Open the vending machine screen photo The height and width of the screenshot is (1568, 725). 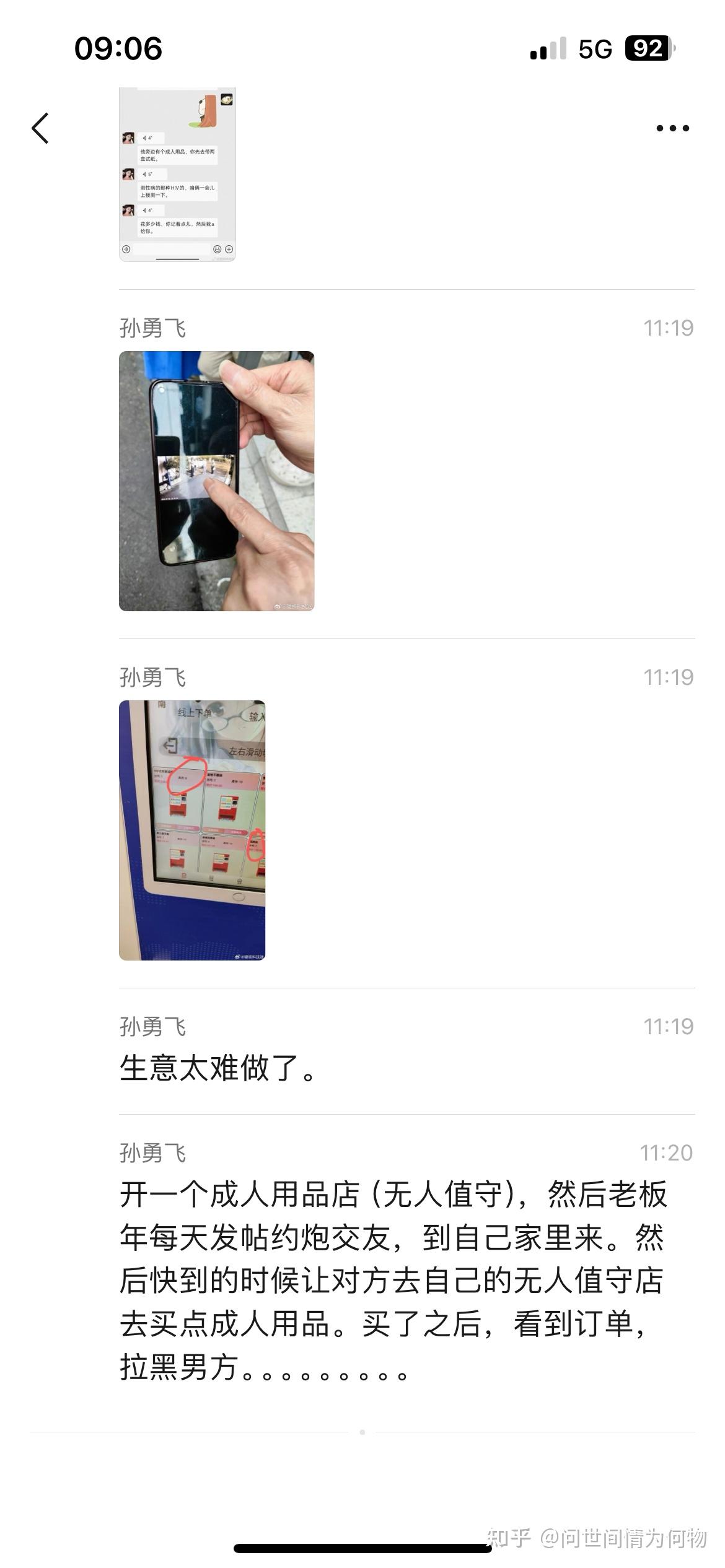click(x=192, y=830)
